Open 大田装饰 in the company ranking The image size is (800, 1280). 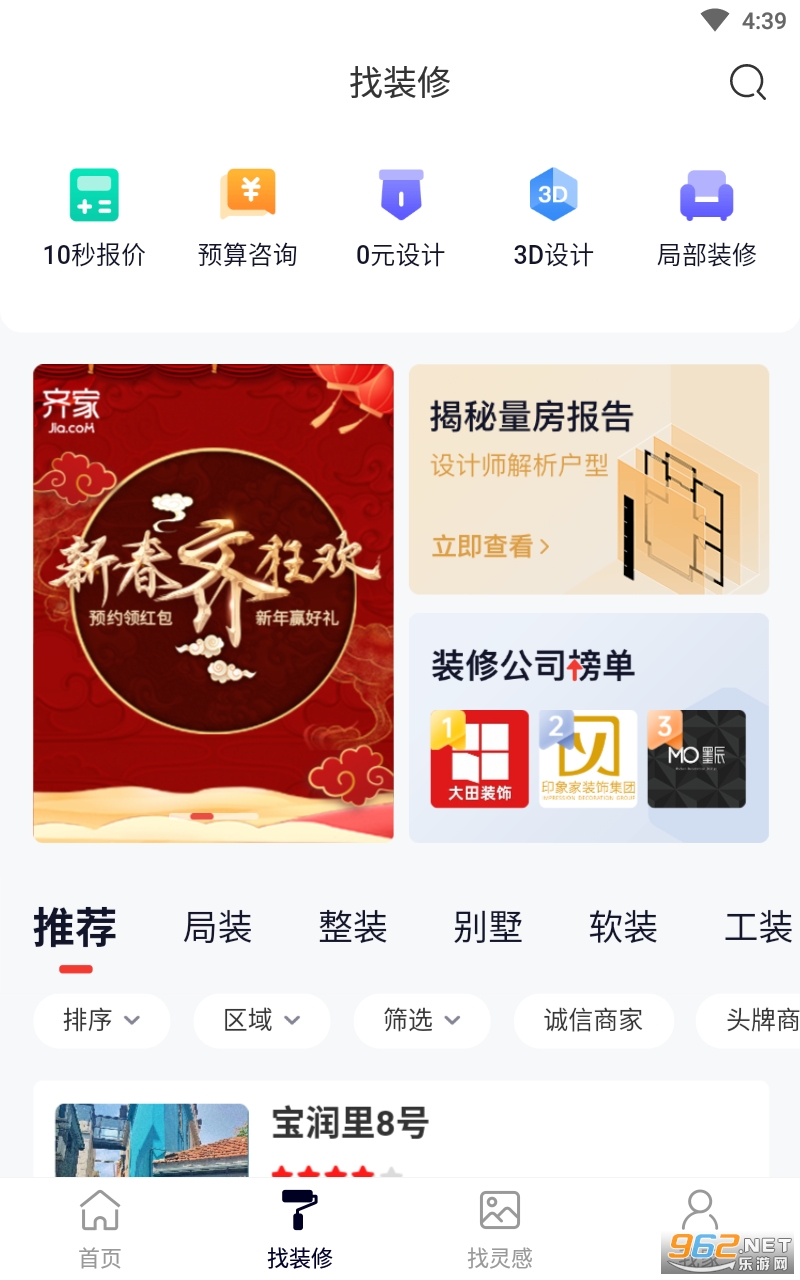(479, 759)
